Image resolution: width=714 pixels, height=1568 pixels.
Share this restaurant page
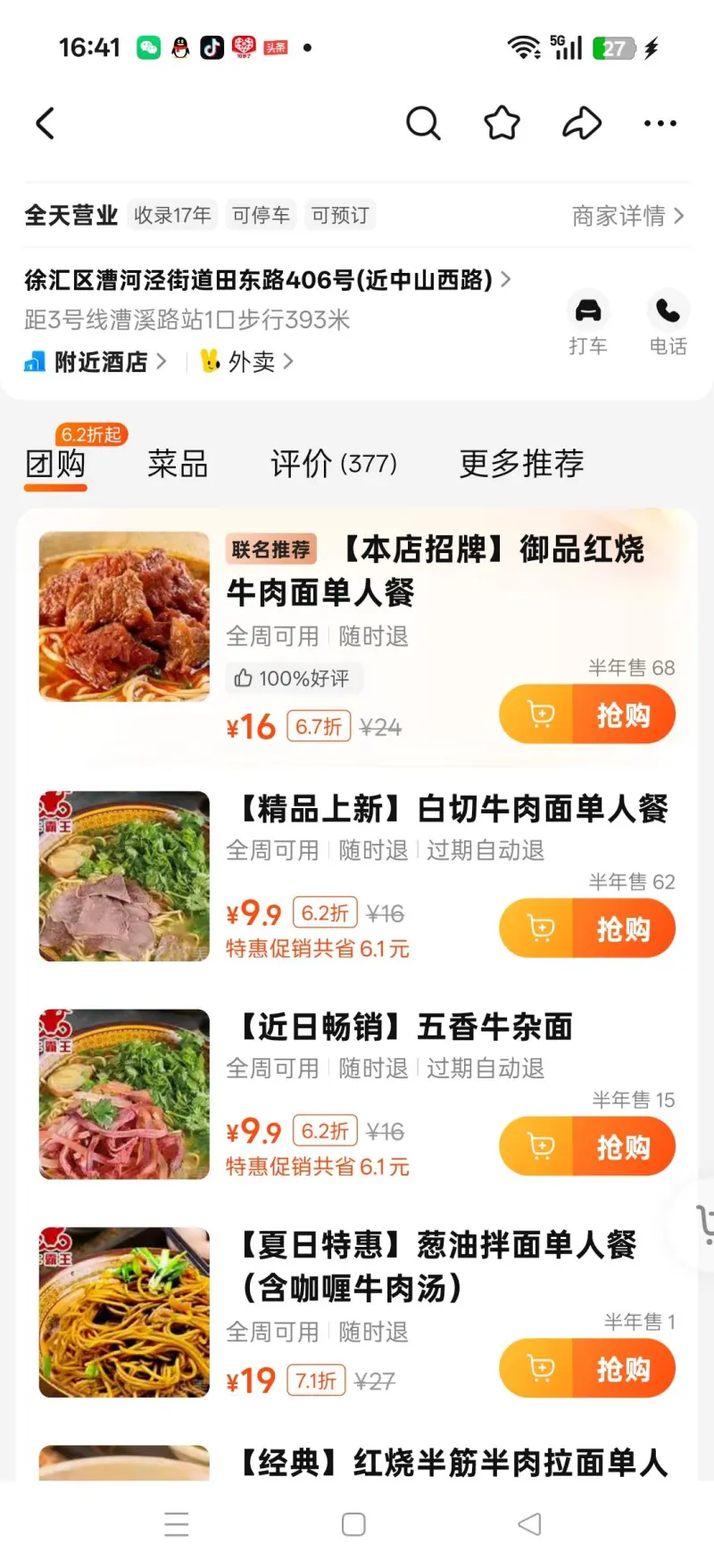point(581,124)
